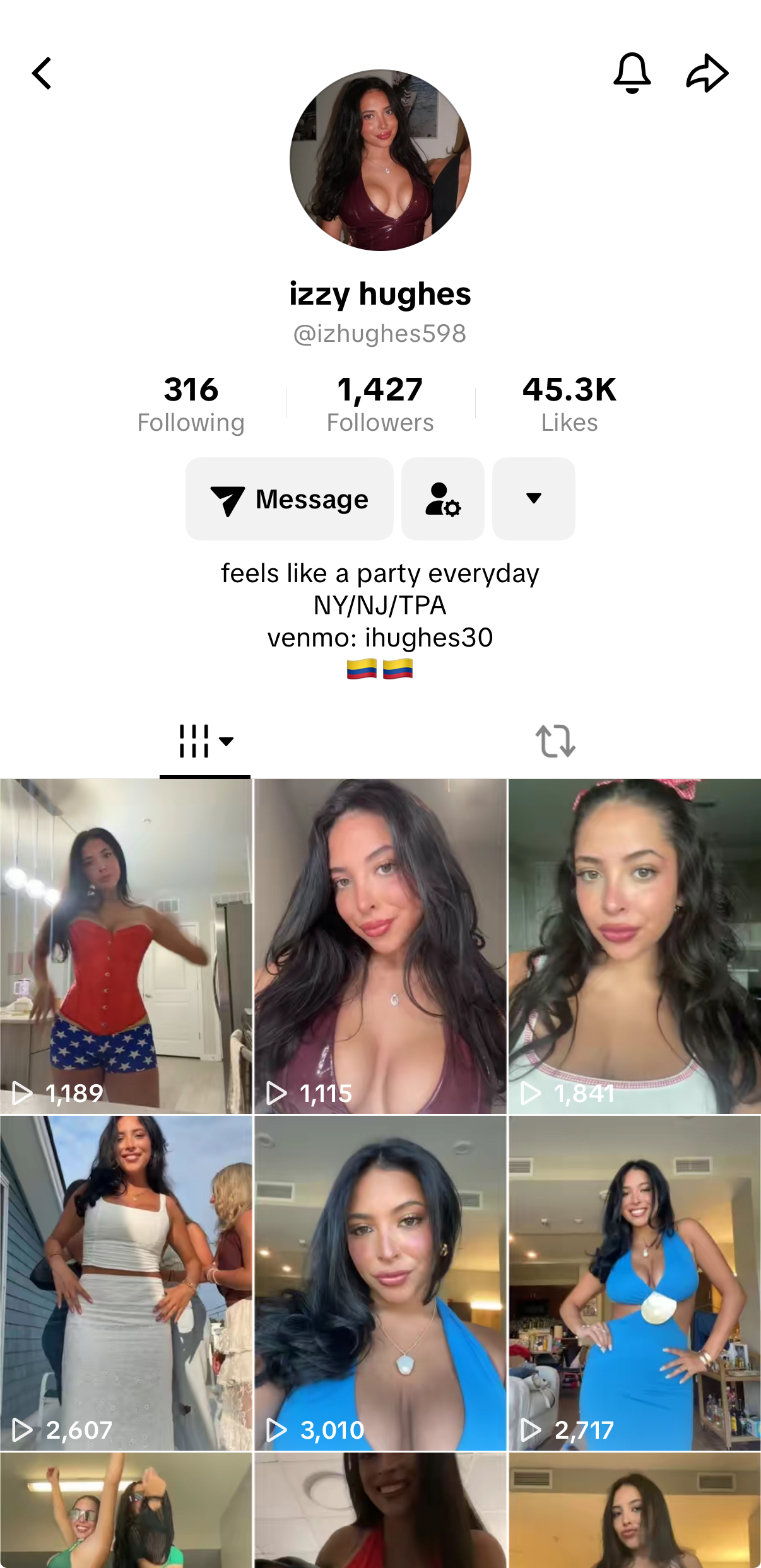View the 316 Following list
761x1568 pixels.
tap(191, 404)
